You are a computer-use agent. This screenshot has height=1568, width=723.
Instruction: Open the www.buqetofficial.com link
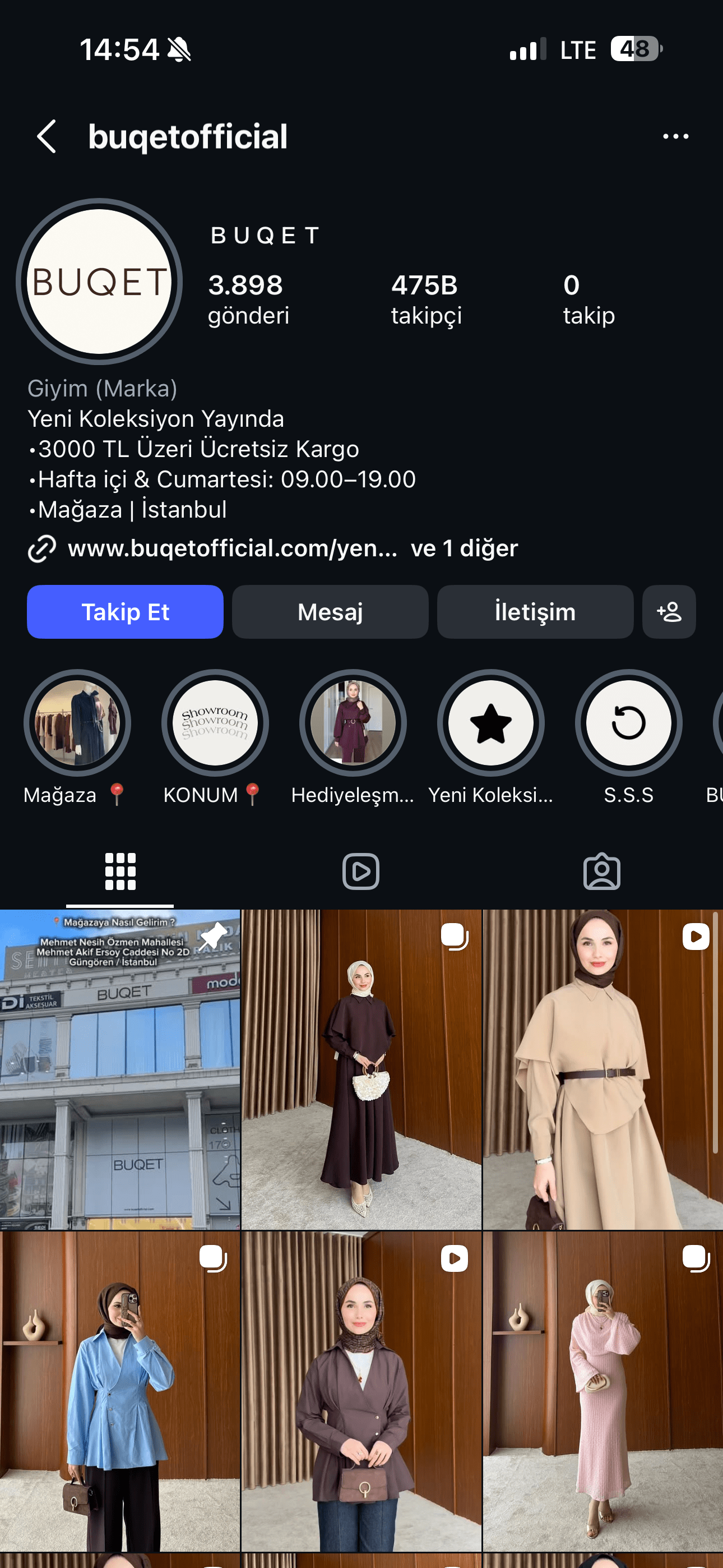pos(233,548)
